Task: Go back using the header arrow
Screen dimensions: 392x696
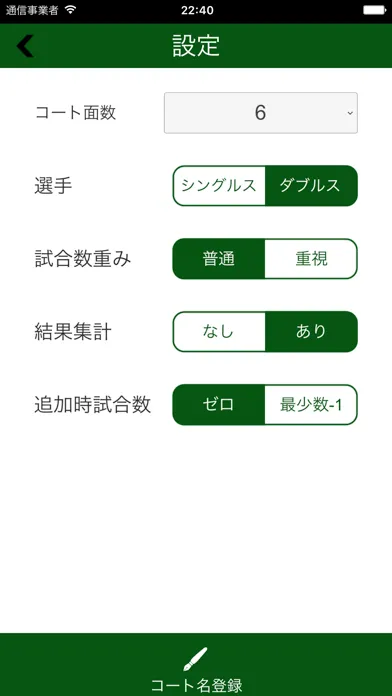Action: (x=25, y=46)
